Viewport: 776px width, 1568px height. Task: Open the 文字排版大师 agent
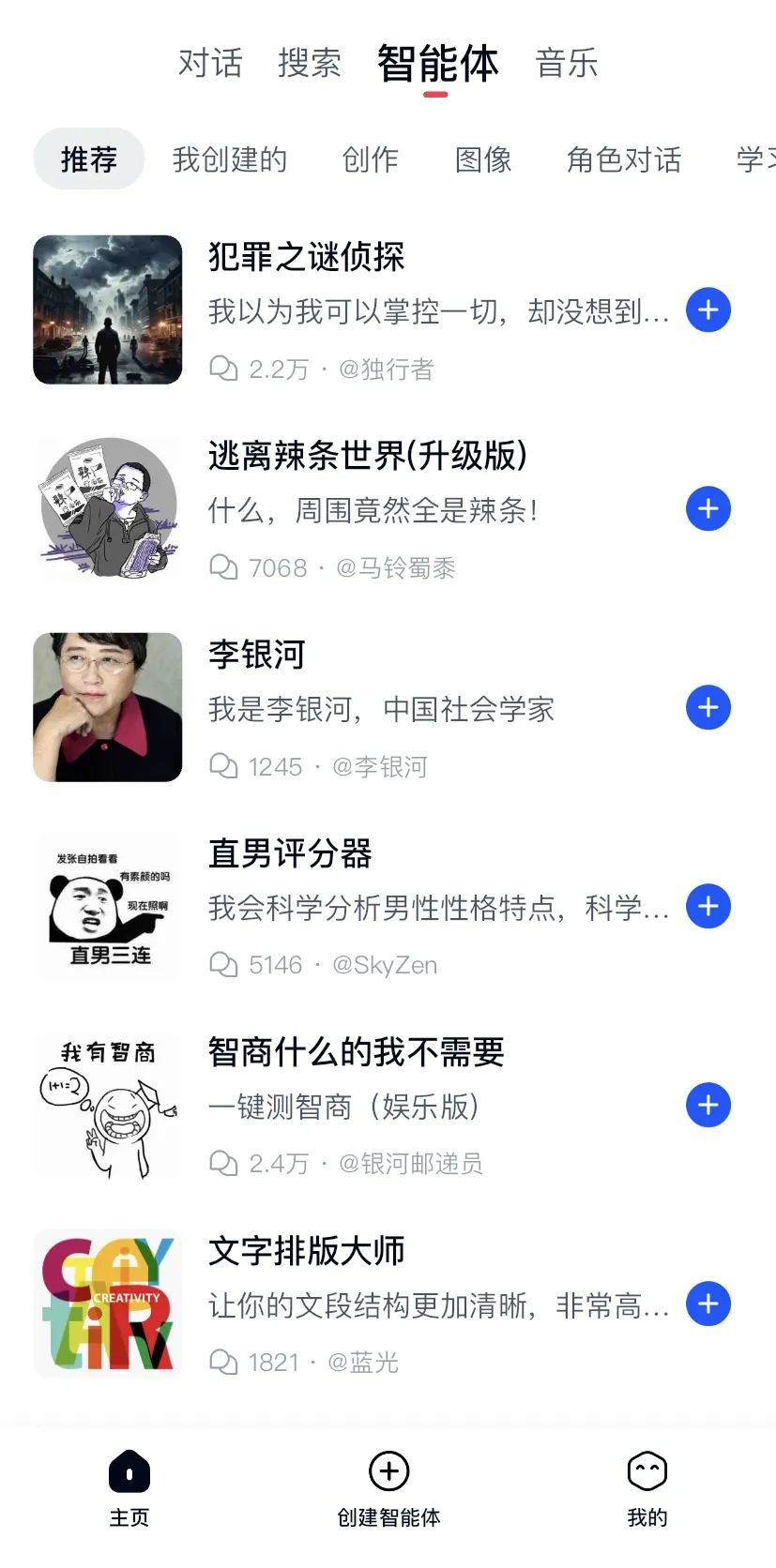coord(306,1251)
